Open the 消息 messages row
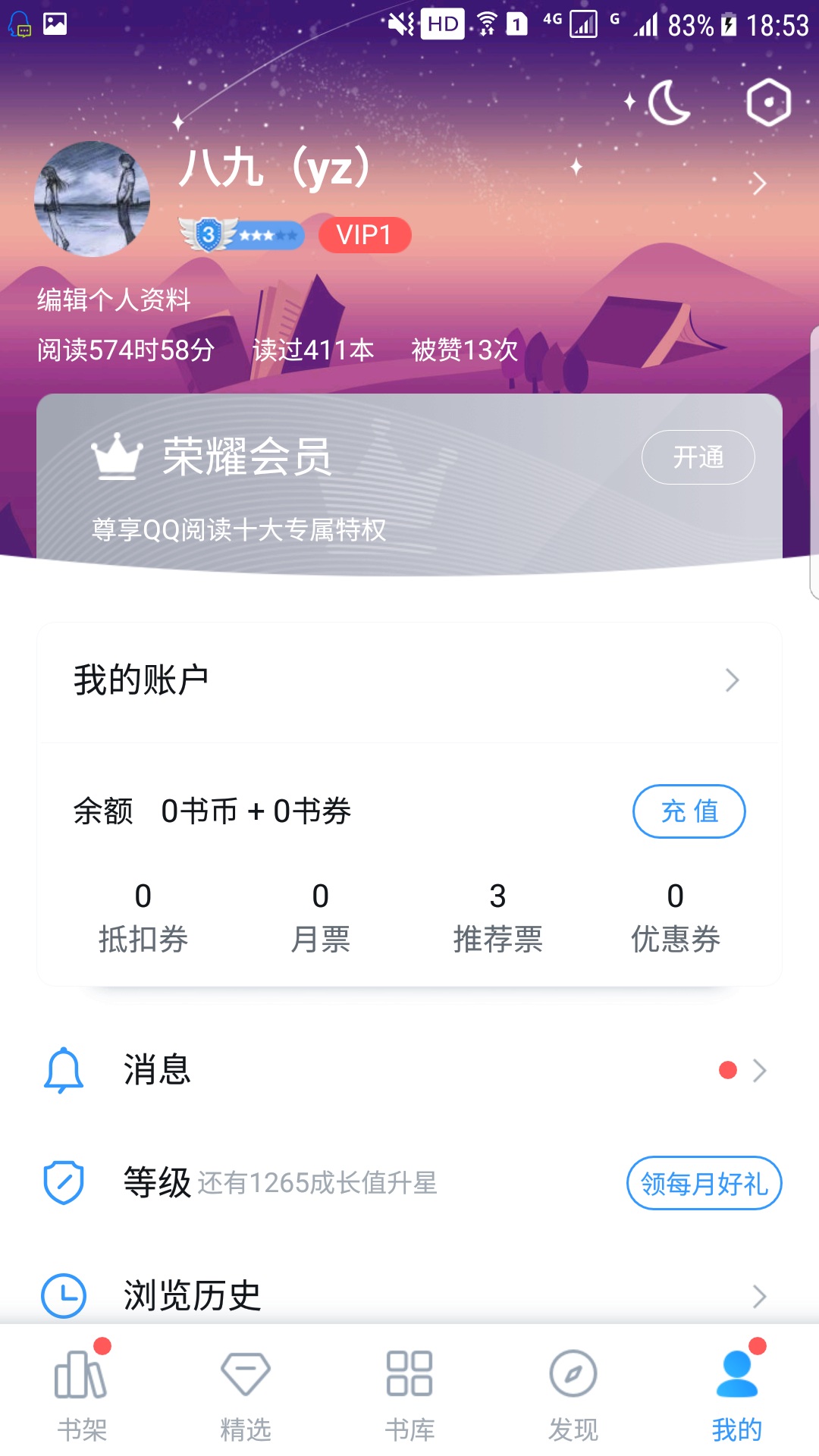The image size is (819, 1456). (x=409, y=1070)
